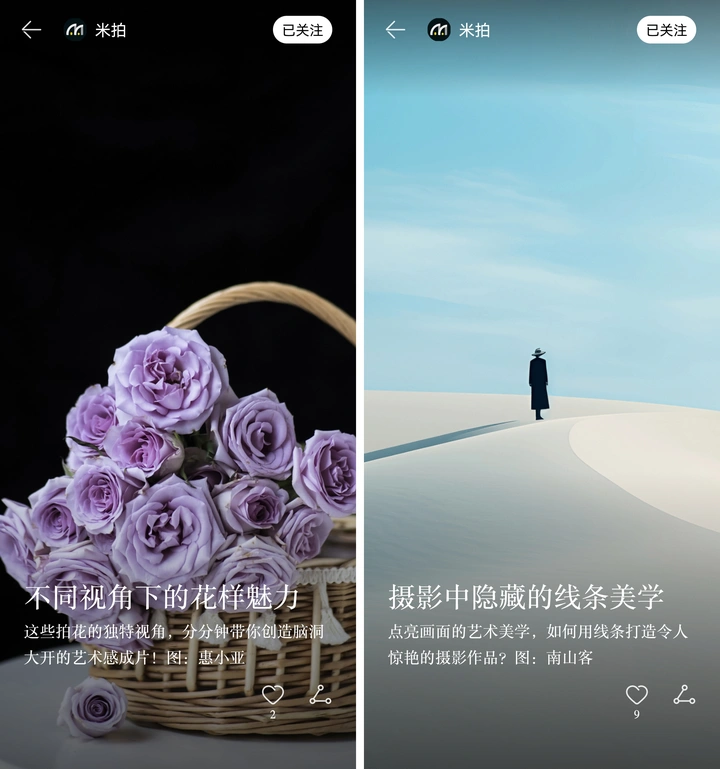Go back from the flower article page

coord(32,30)
